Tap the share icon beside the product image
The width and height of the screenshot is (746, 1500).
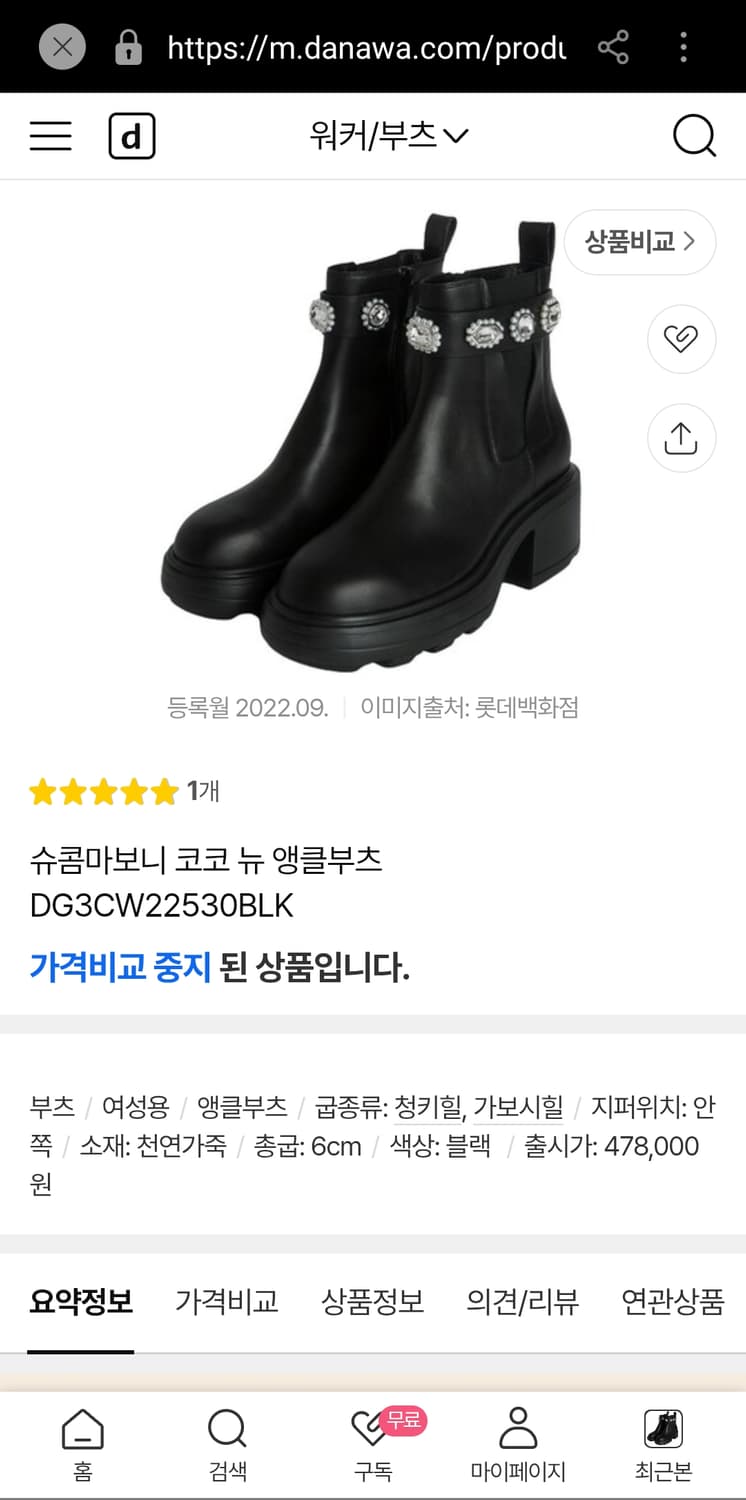click(681, 437)
